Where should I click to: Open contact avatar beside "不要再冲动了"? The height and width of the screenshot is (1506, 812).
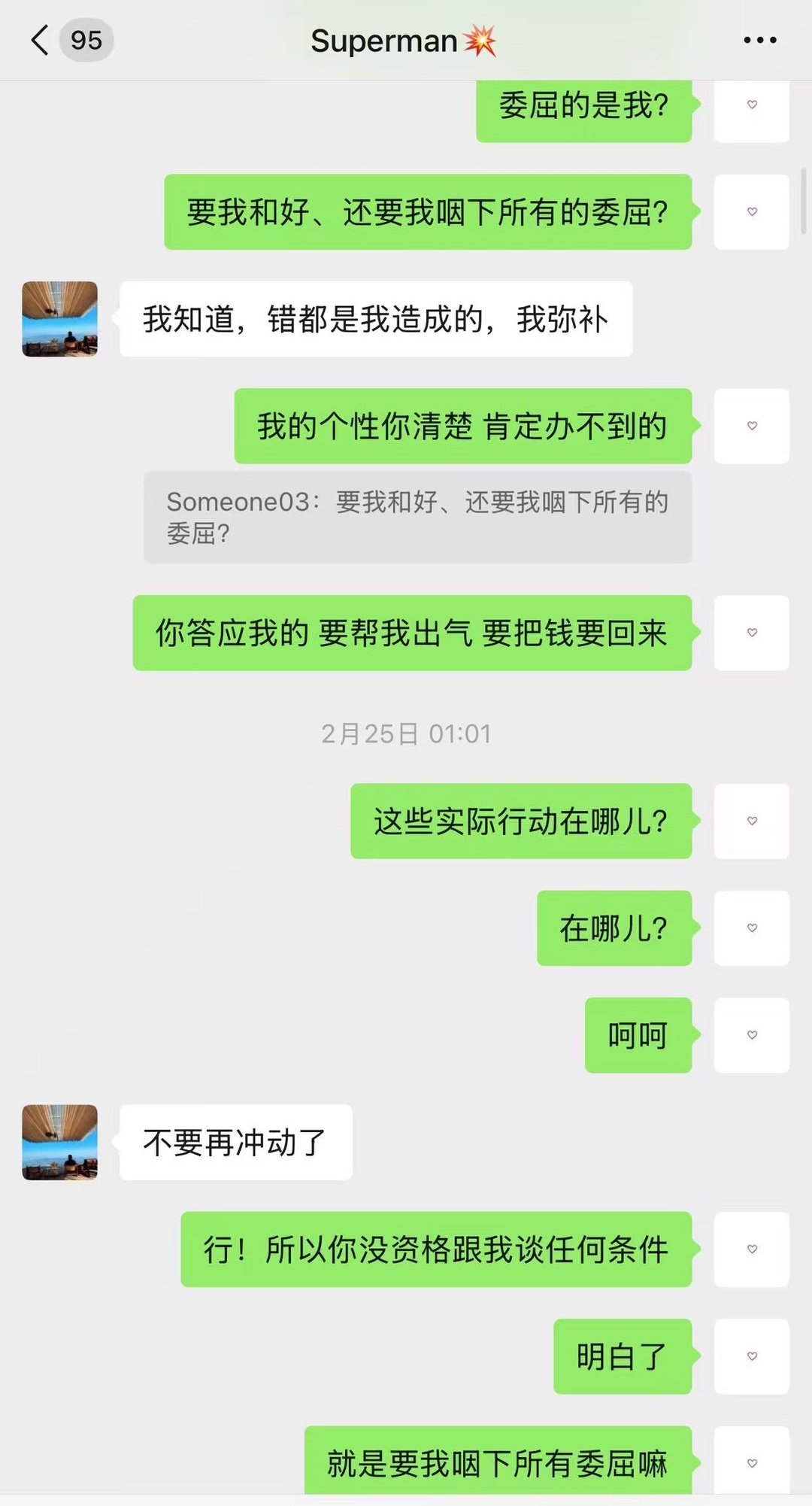pos(60,1142)
